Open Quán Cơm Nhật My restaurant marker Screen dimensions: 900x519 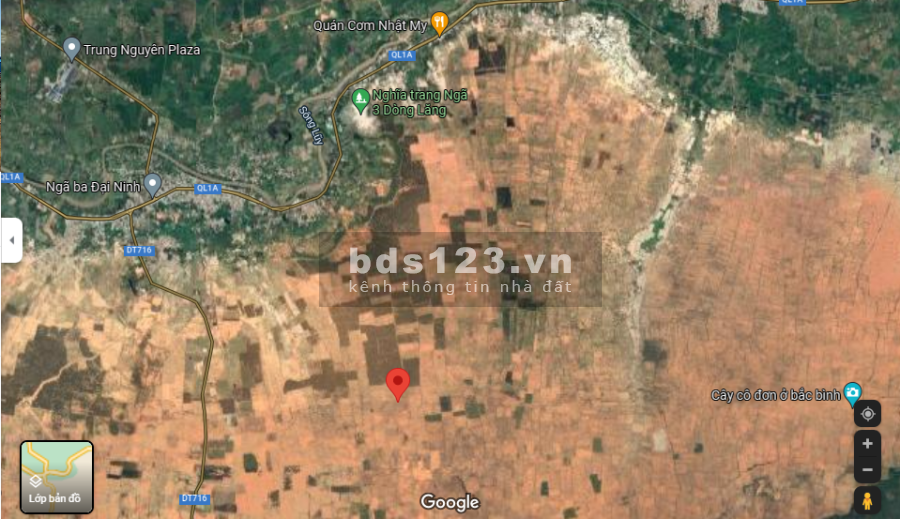tap(439, 23)
